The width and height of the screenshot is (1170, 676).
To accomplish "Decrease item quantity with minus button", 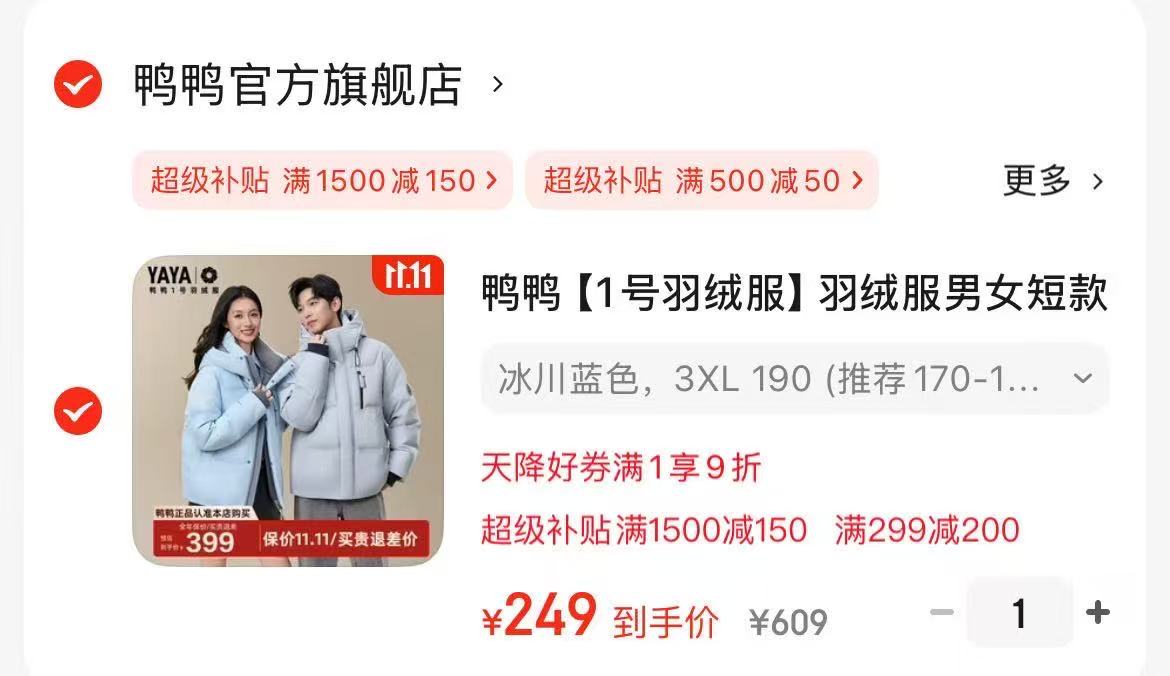I will pos(942,612).
